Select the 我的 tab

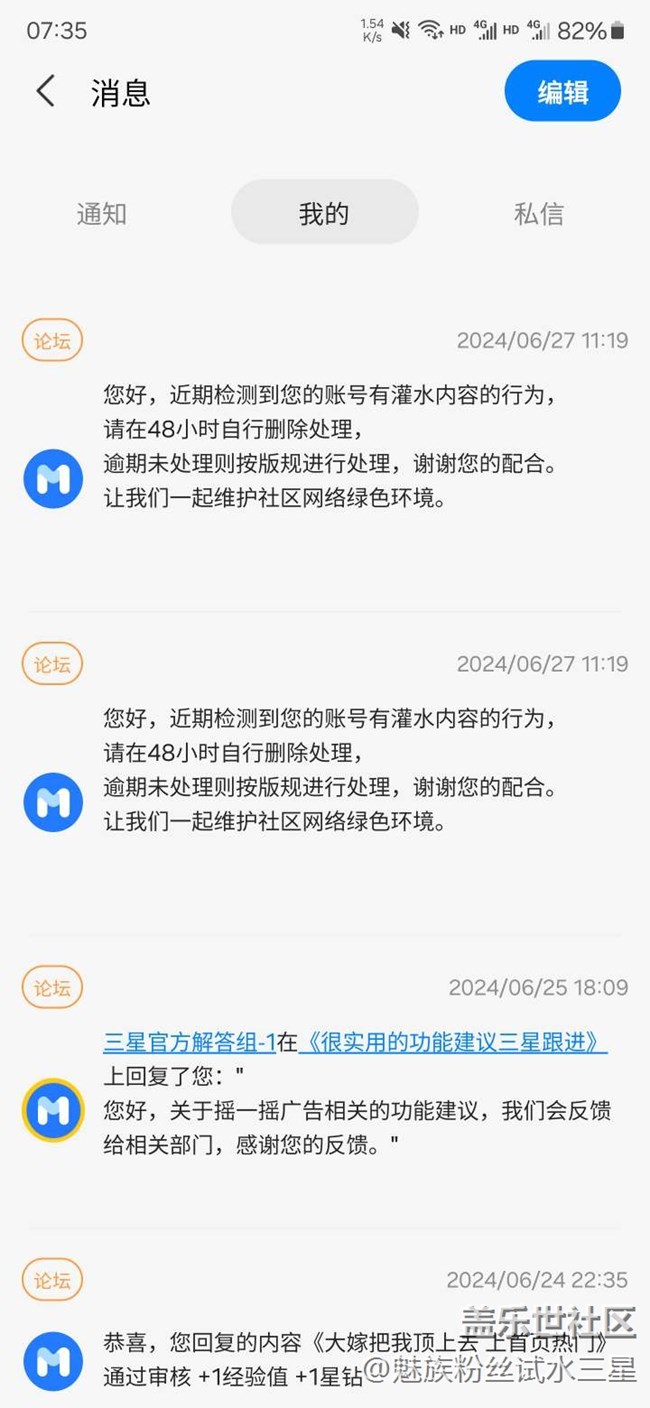pos(324,212)
